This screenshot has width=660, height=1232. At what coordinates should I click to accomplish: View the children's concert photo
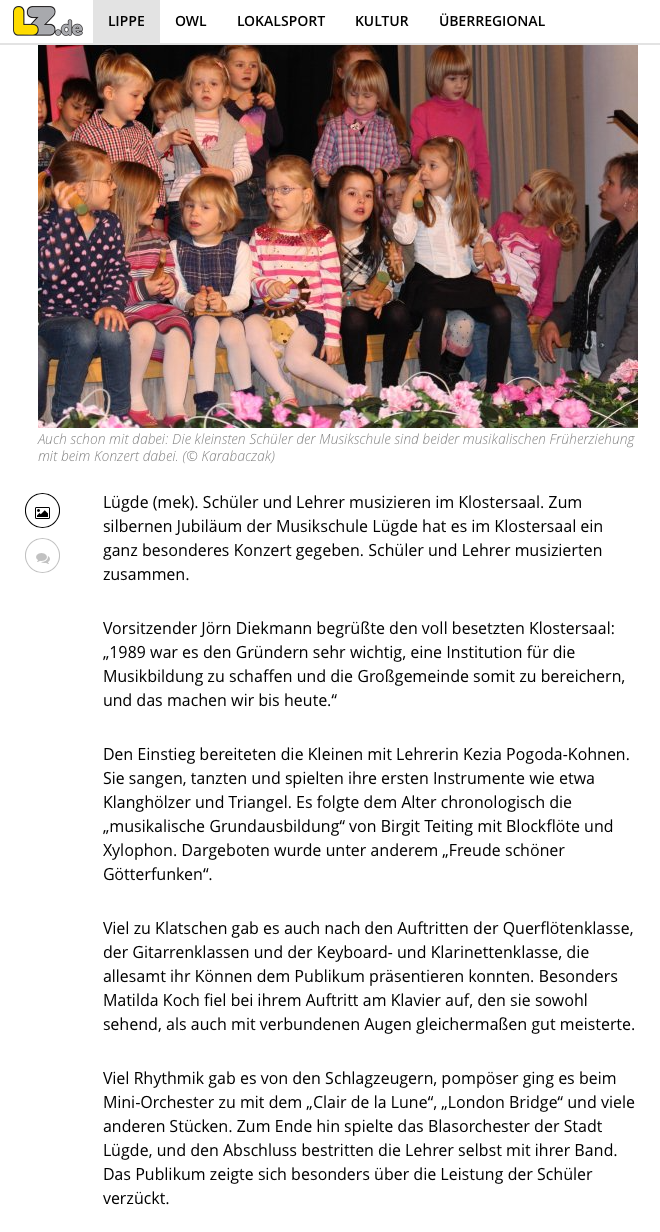[338, 235]
